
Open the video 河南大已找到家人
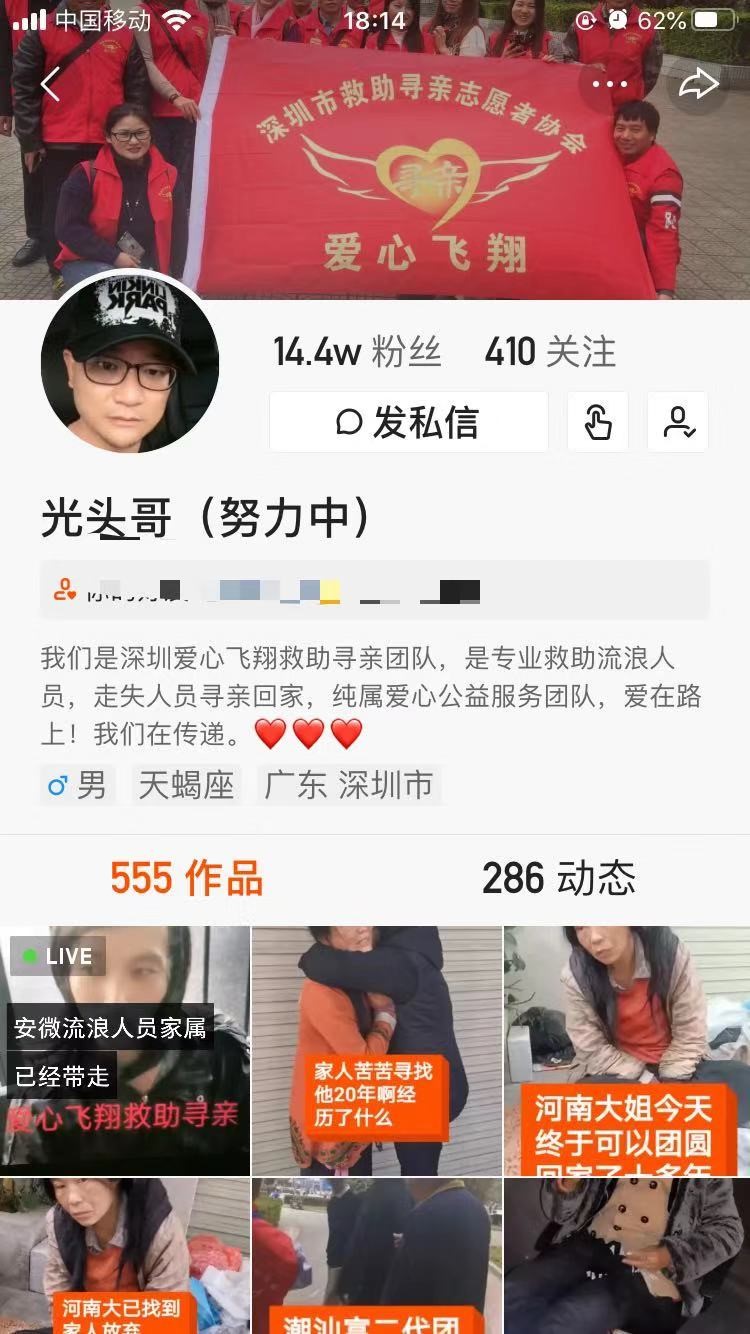125,1256
